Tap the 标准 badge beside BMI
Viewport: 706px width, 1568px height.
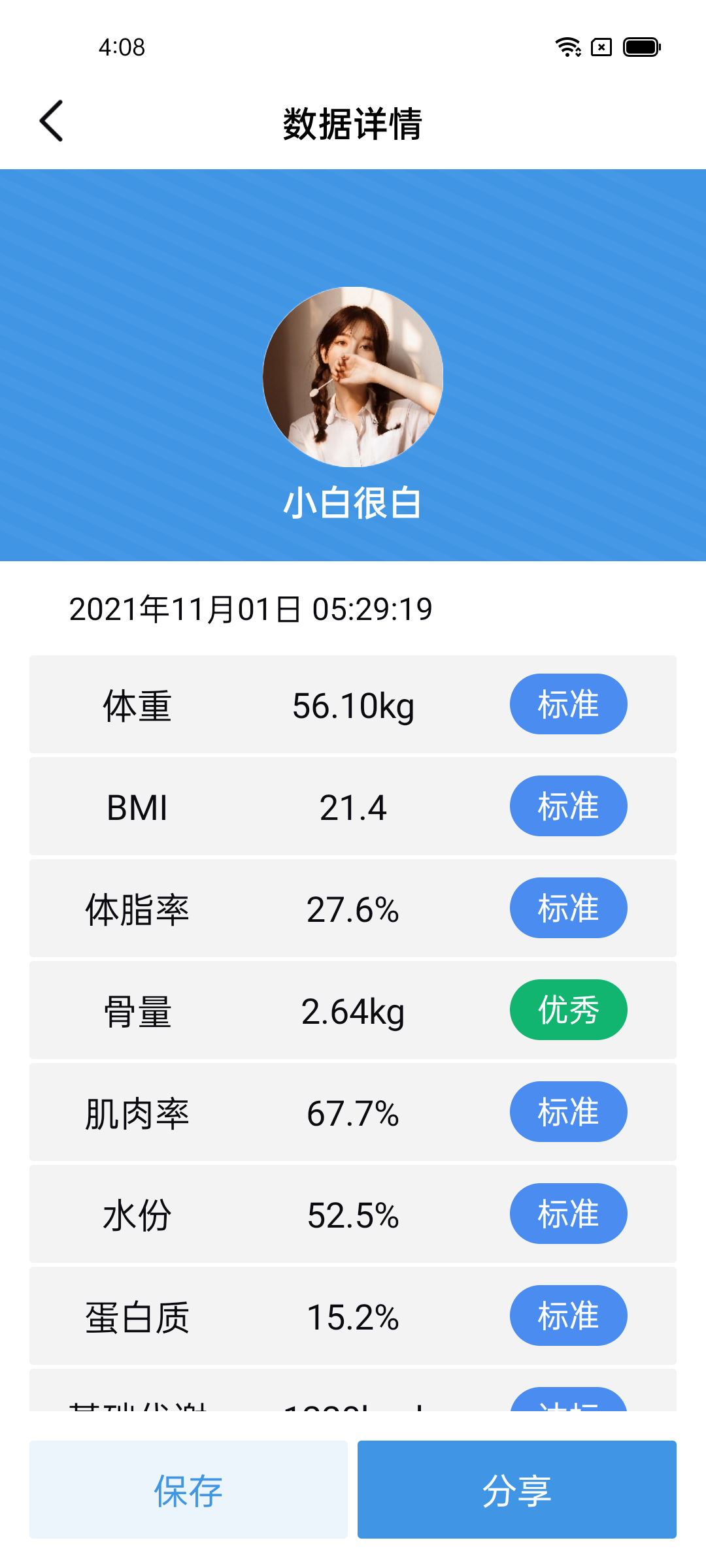click(567, 806)
